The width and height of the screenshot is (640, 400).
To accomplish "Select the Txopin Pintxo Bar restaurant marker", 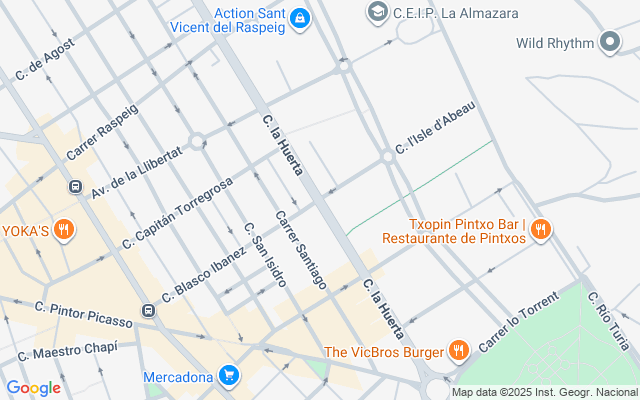I will click(x=540, y=229).
